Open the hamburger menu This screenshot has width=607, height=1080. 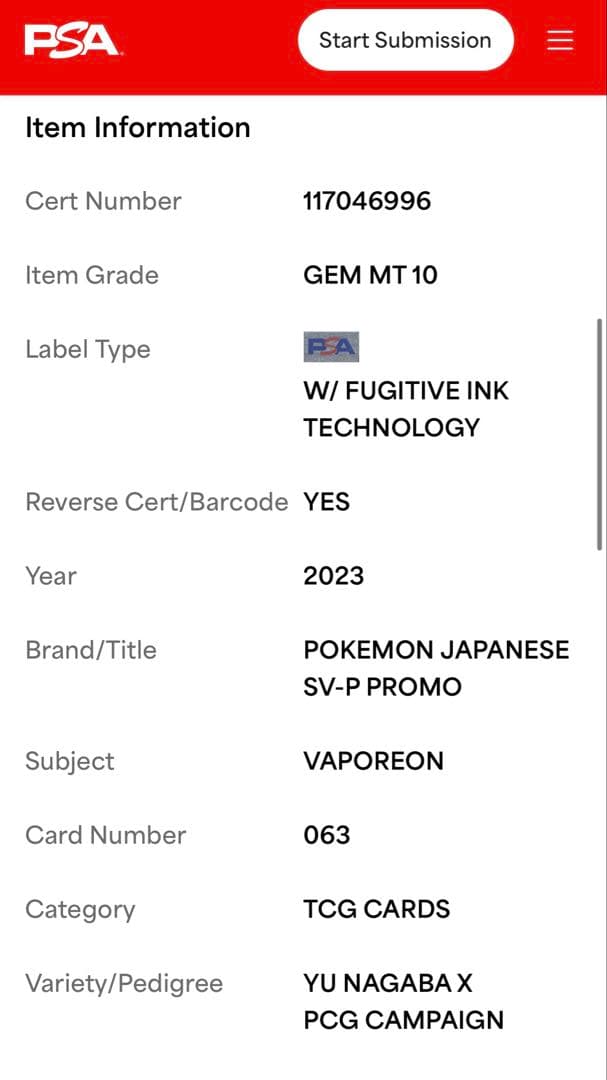(x=560, y=40)
